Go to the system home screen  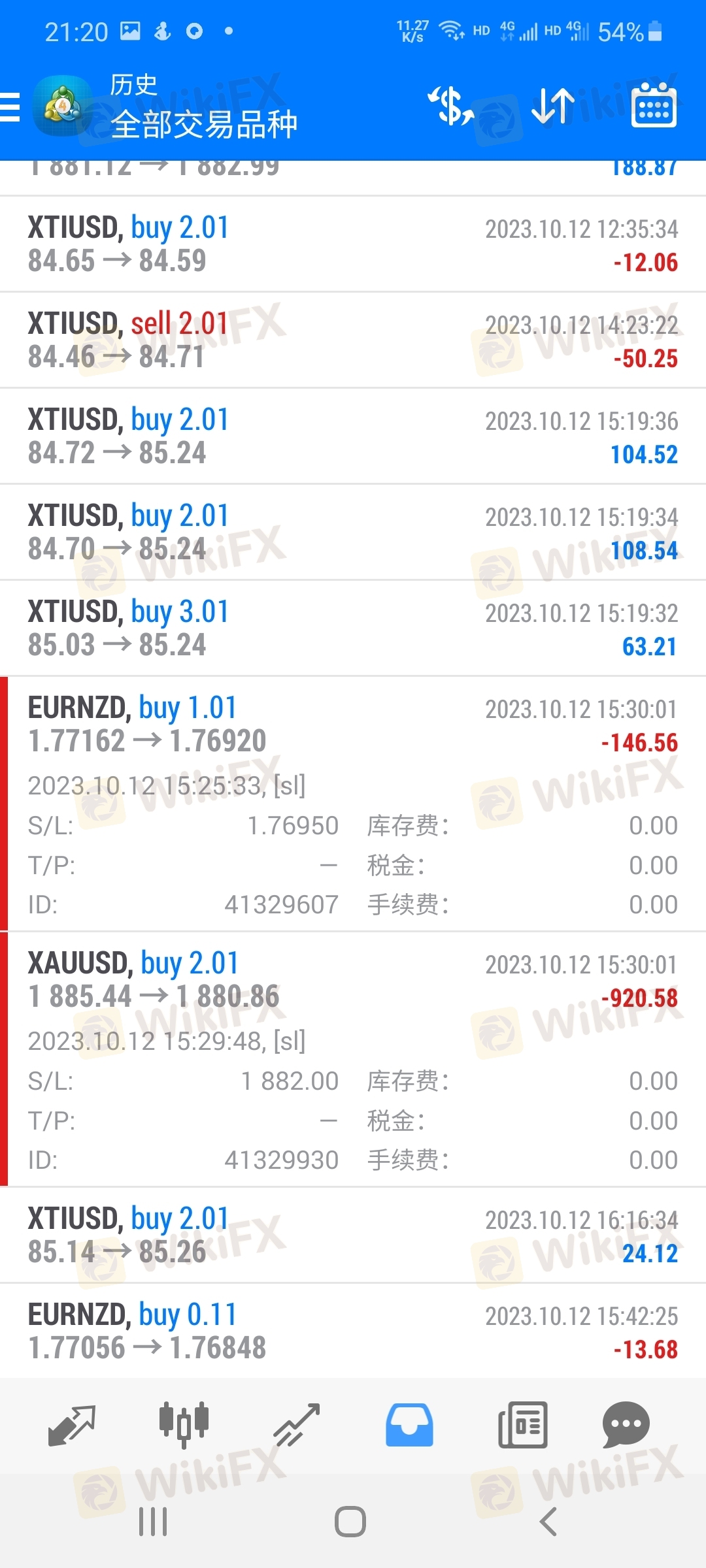point(350,1522)
